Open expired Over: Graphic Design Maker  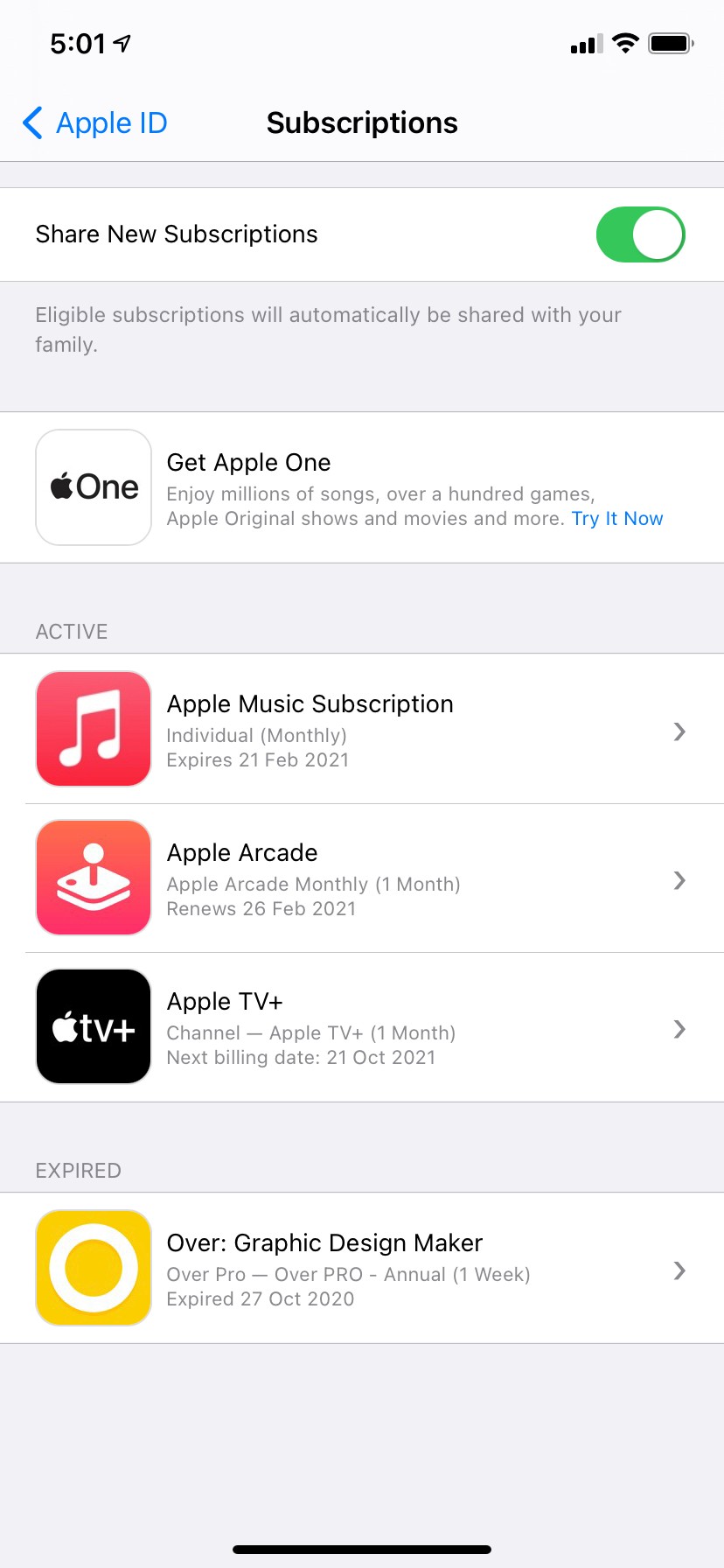[x=362, y=1269]
